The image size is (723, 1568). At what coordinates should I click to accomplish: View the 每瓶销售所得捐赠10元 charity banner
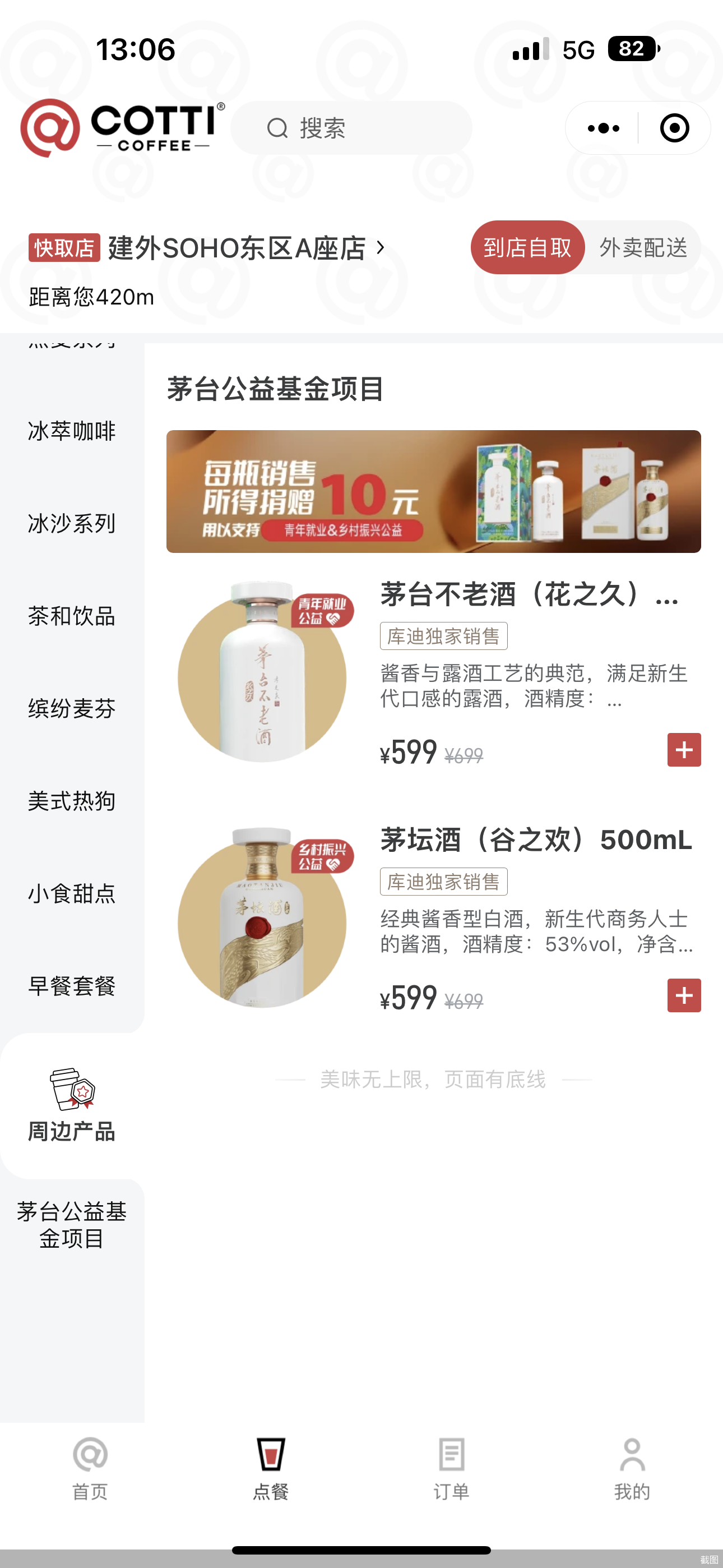point(433,492)
